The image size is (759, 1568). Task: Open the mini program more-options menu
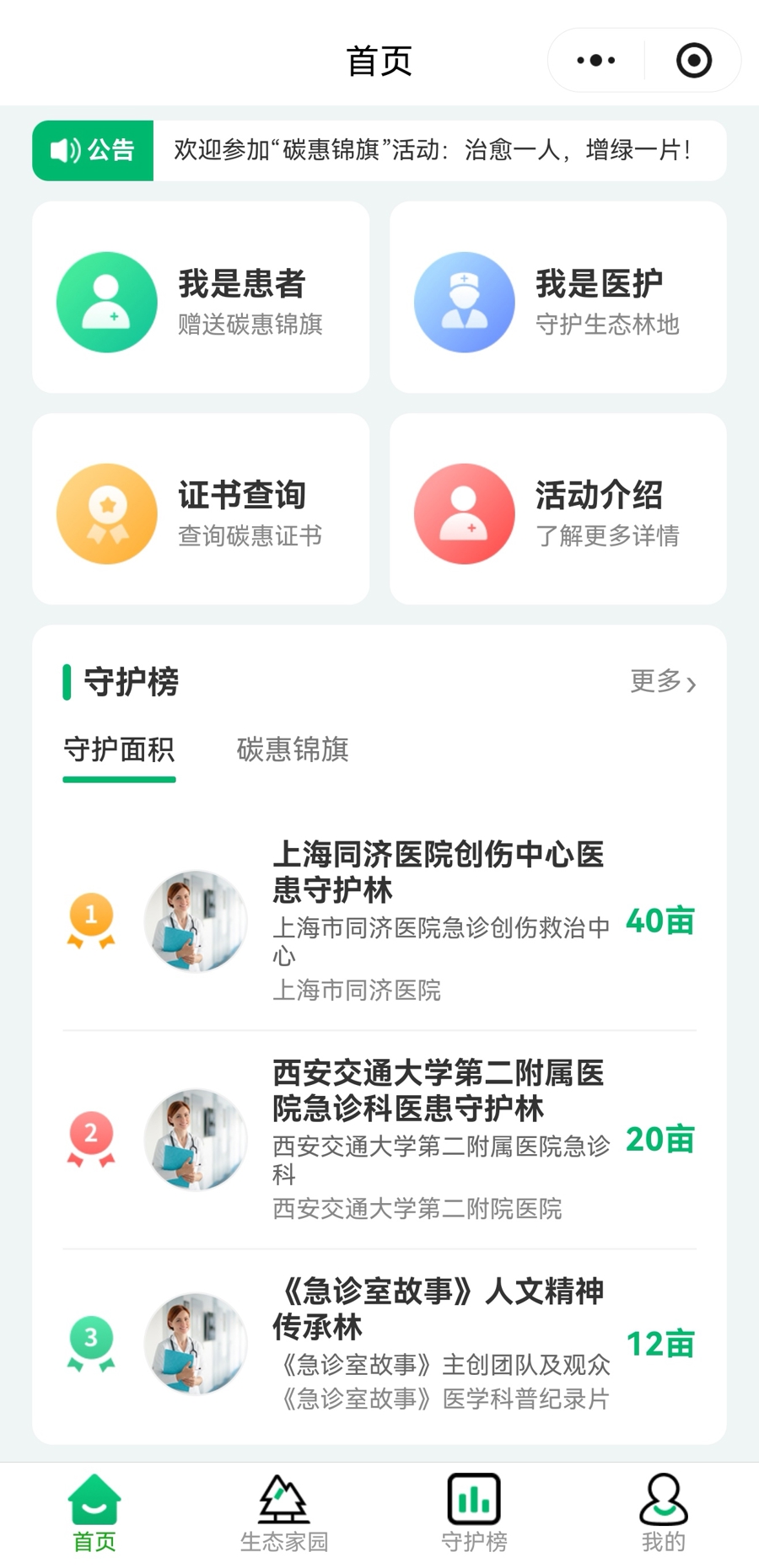click(x=596, y=61)
